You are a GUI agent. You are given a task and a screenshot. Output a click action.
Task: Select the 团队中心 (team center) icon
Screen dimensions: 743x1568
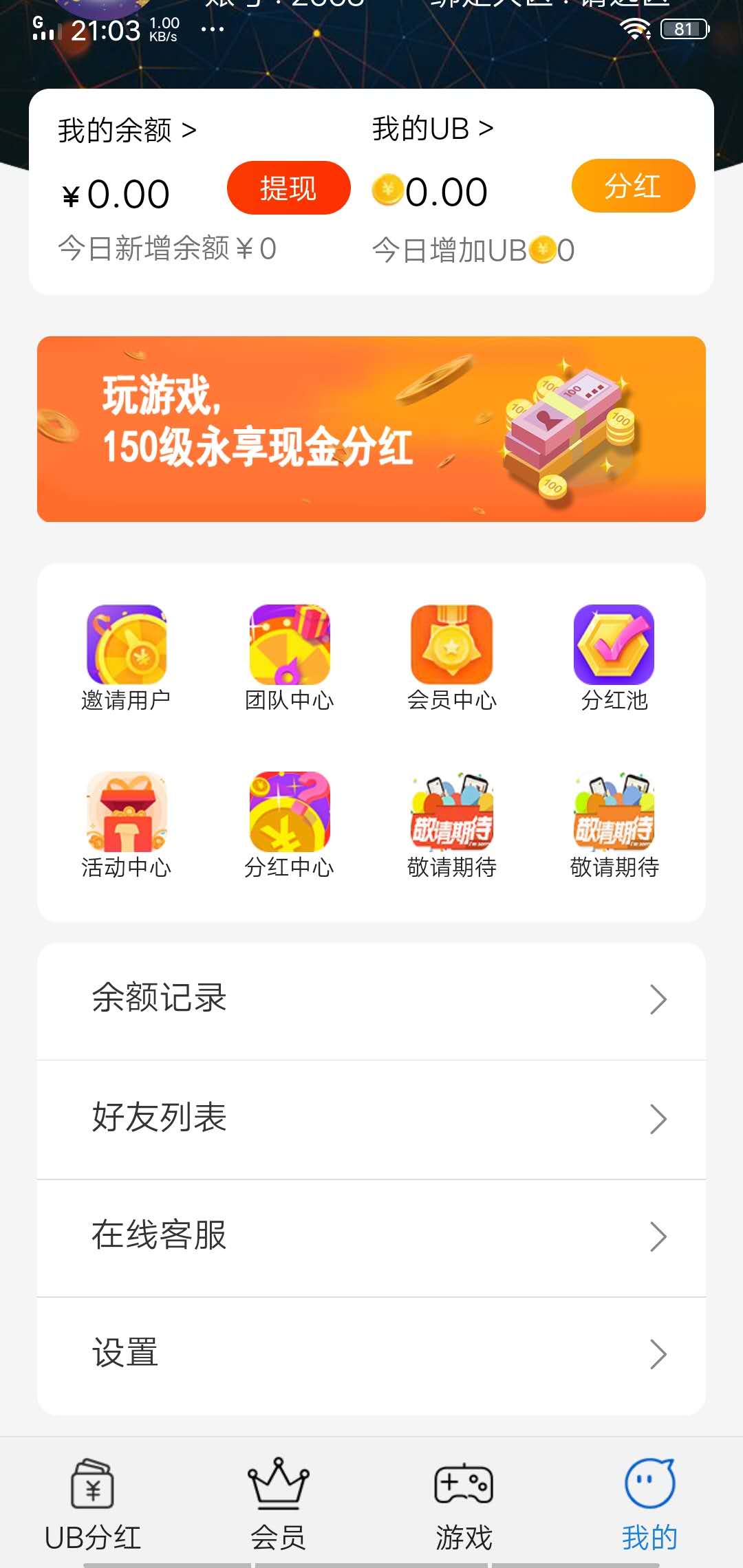pyautogui.click(x=289, y=645)
